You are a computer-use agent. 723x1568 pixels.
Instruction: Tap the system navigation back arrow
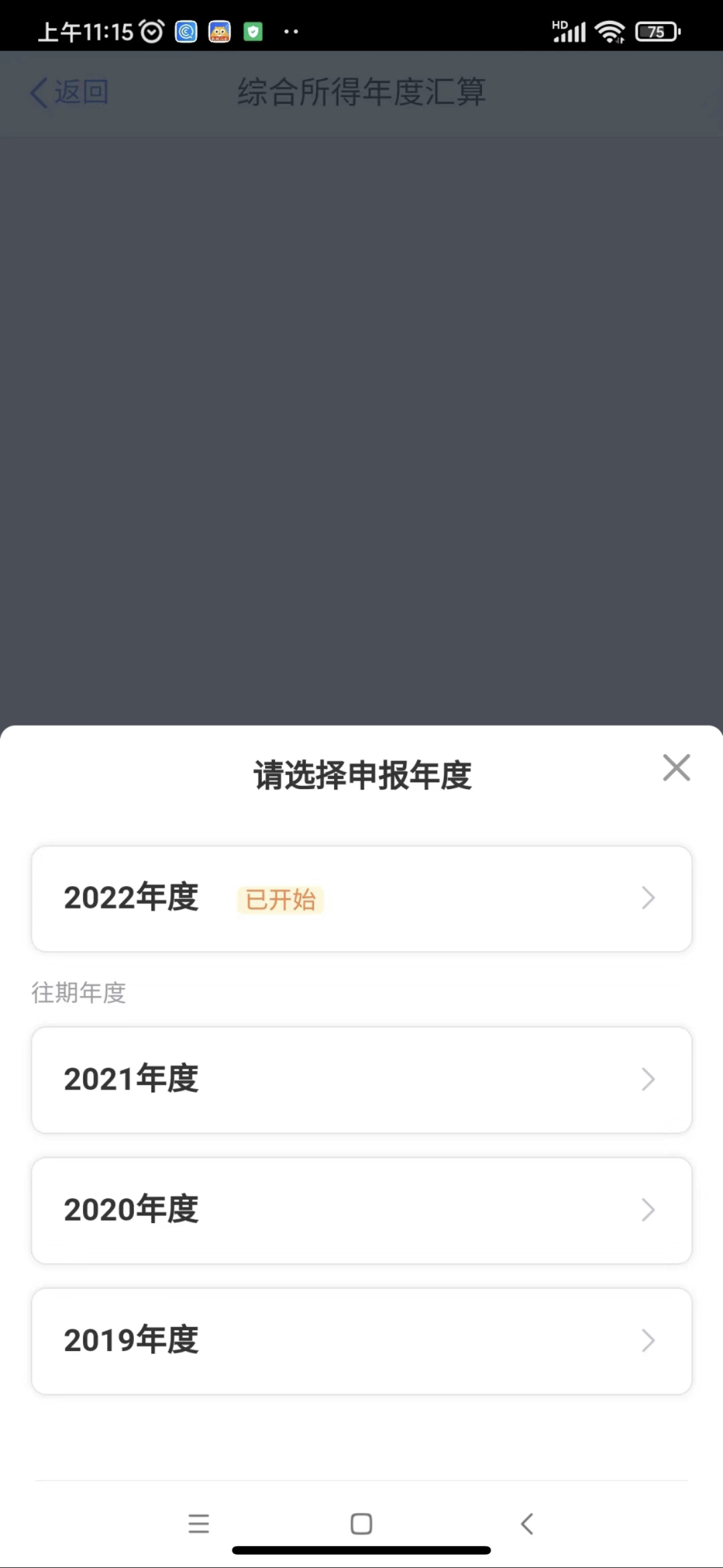click(527, 1524)
